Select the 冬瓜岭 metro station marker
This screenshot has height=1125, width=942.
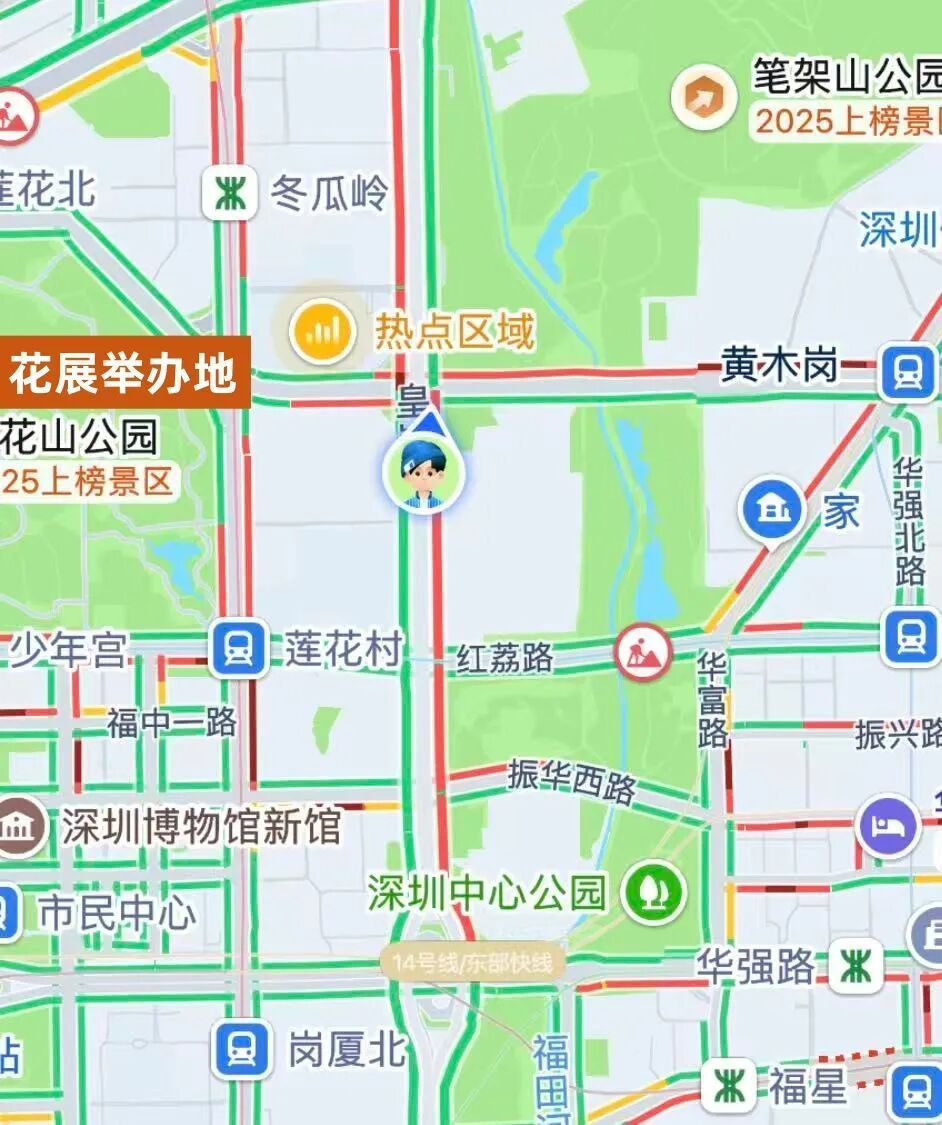[x=227, y=192]
